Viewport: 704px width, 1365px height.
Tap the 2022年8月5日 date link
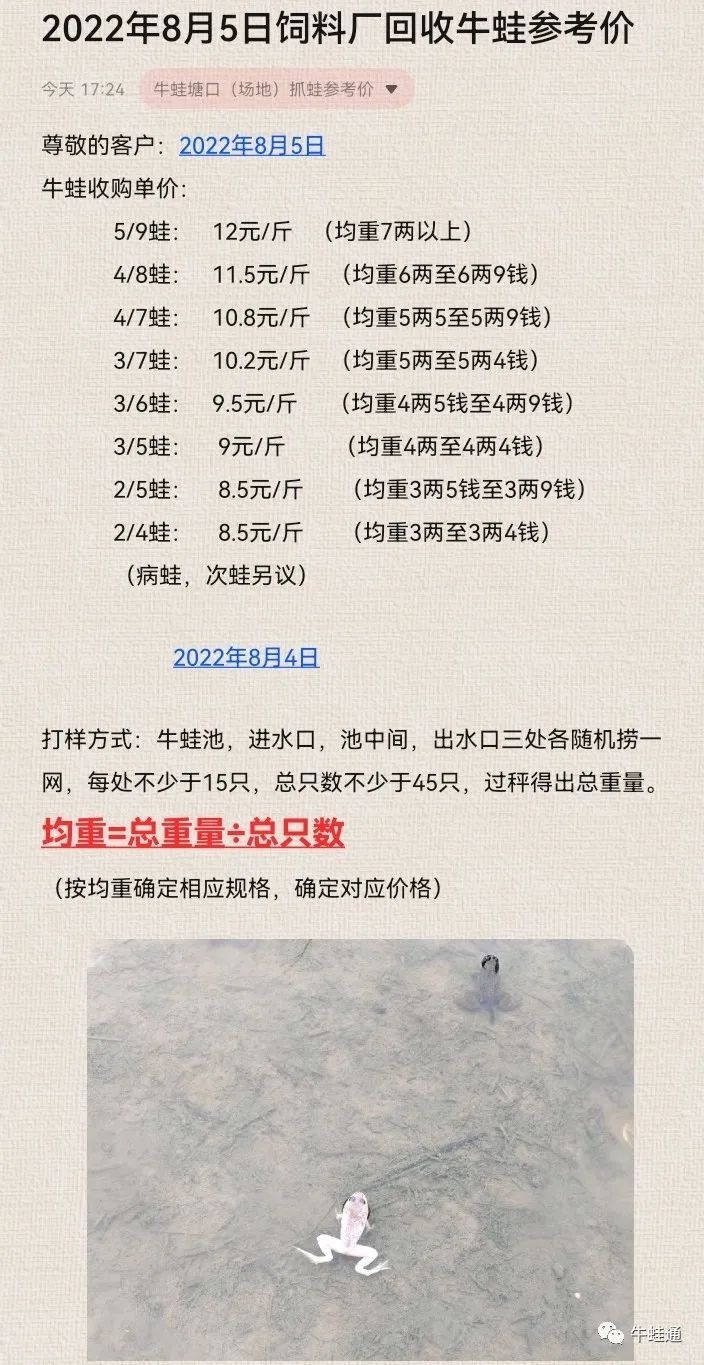(x=252, y=146)
